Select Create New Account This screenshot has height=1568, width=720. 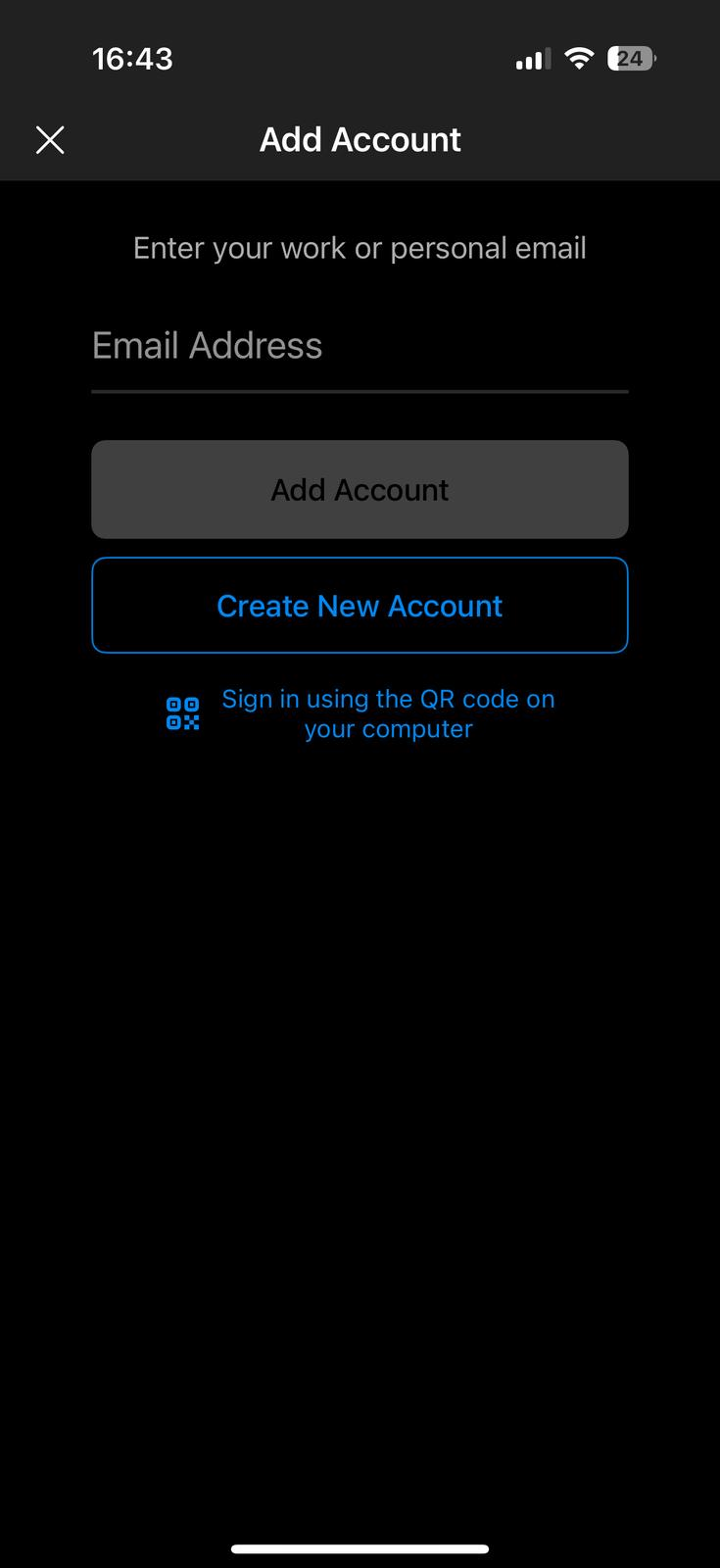click(x=360, y=606)
